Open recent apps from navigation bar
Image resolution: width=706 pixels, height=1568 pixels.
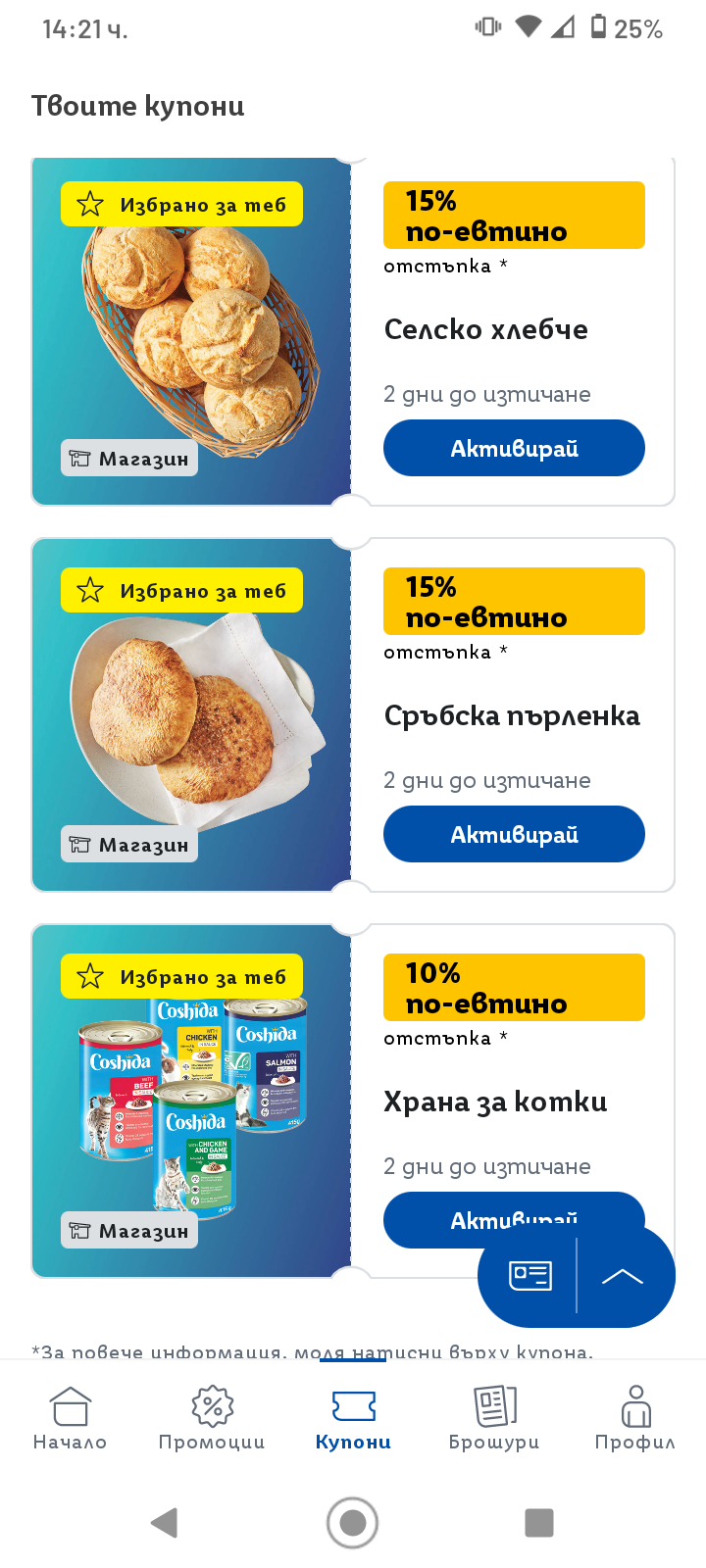tap(539, 1522)
